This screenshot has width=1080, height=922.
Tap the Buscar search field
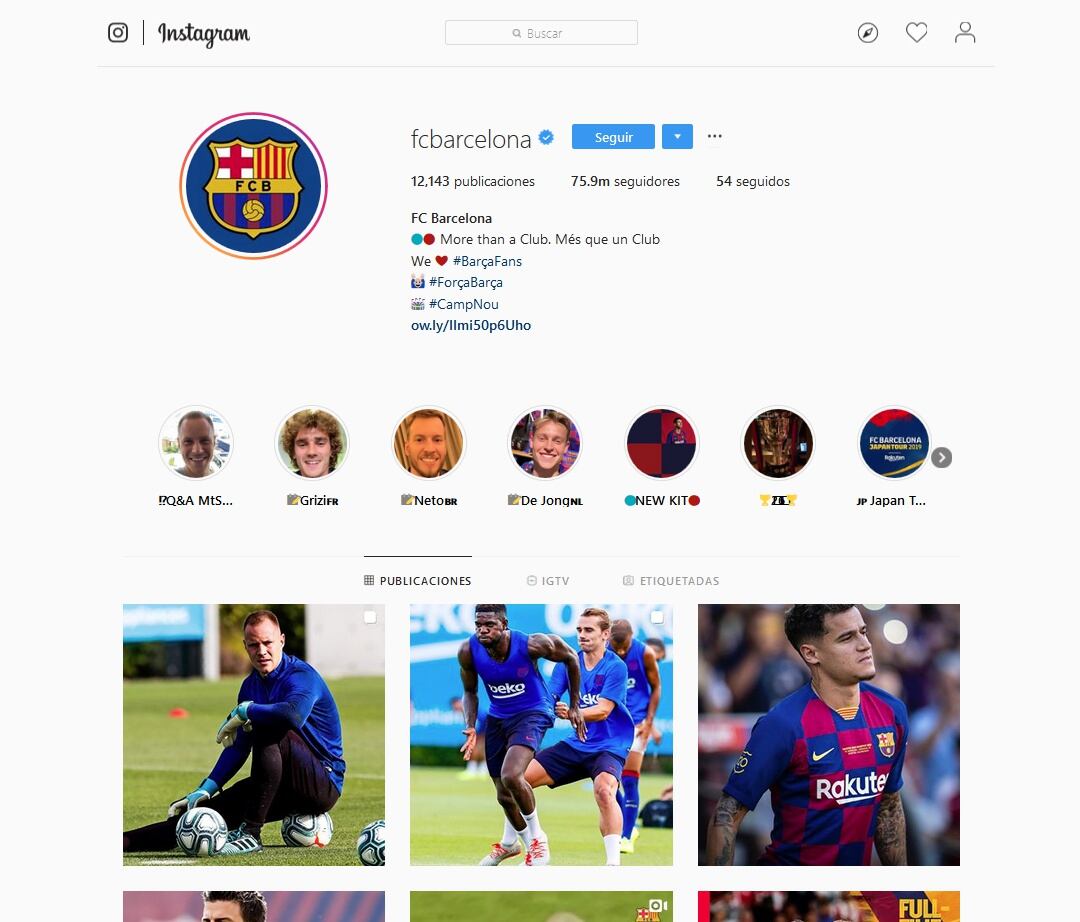click(541, 33)
